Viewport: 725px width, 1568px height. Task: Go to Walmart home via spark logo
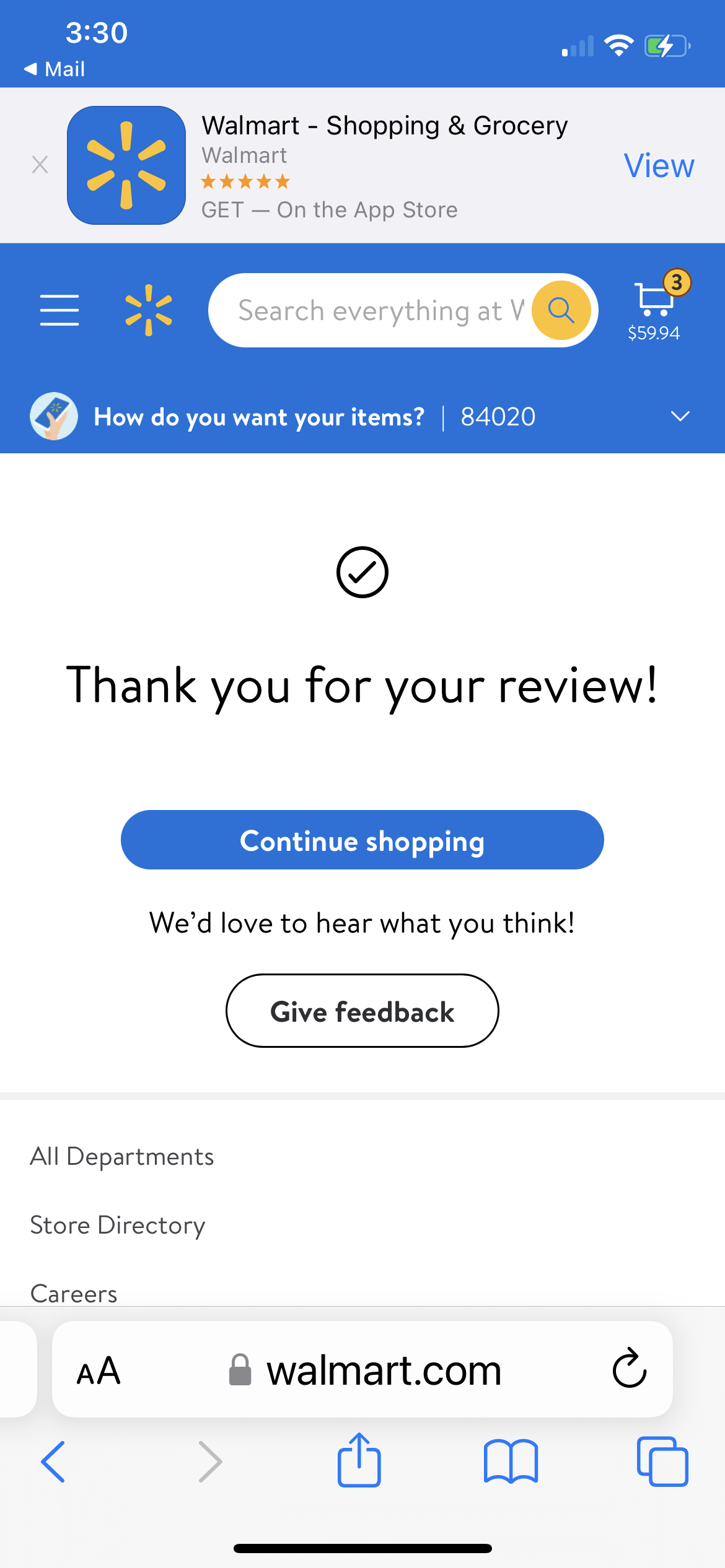[149, 310]
